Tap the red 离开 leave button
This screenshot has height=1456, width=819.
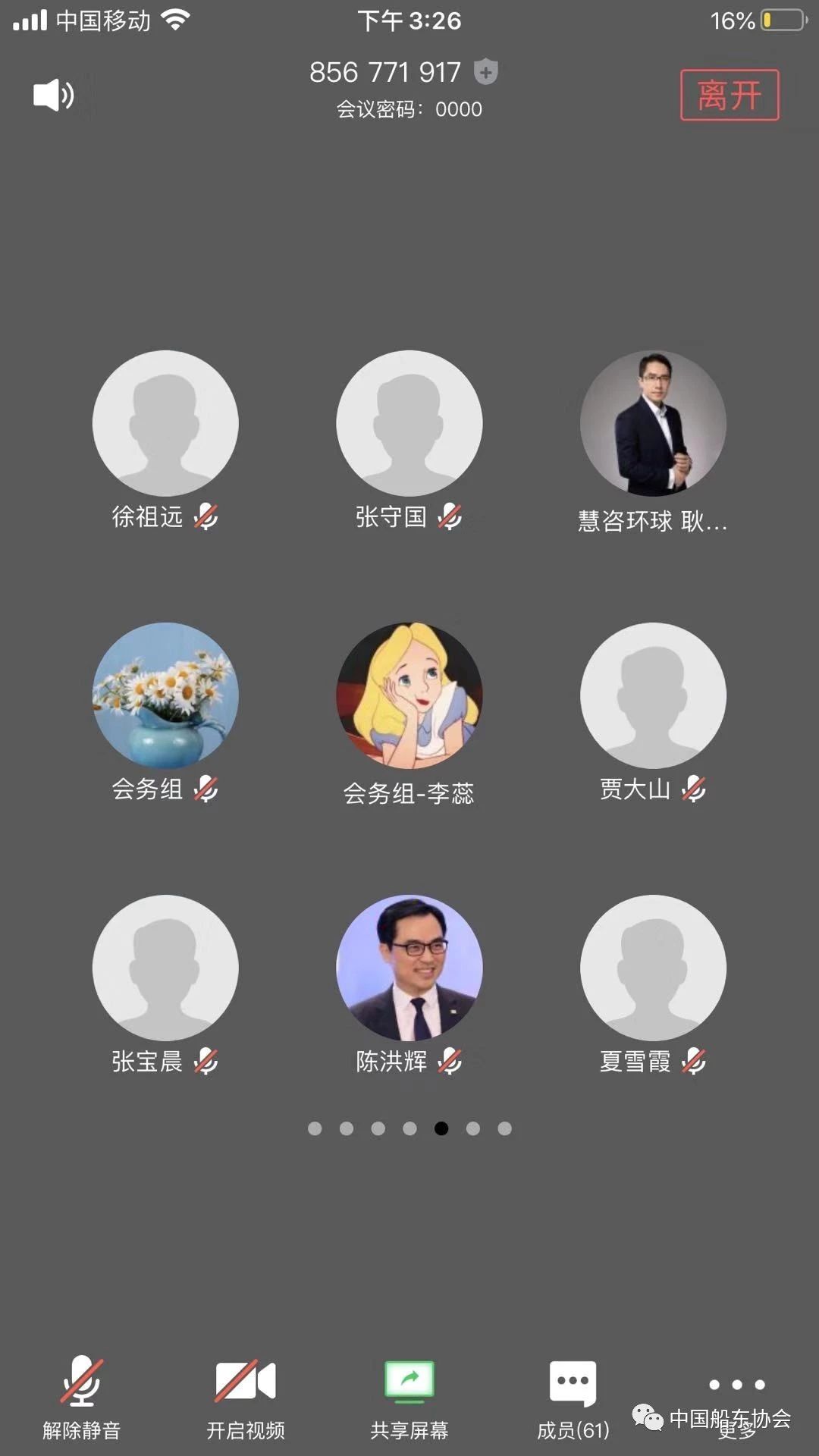(729, 96)
